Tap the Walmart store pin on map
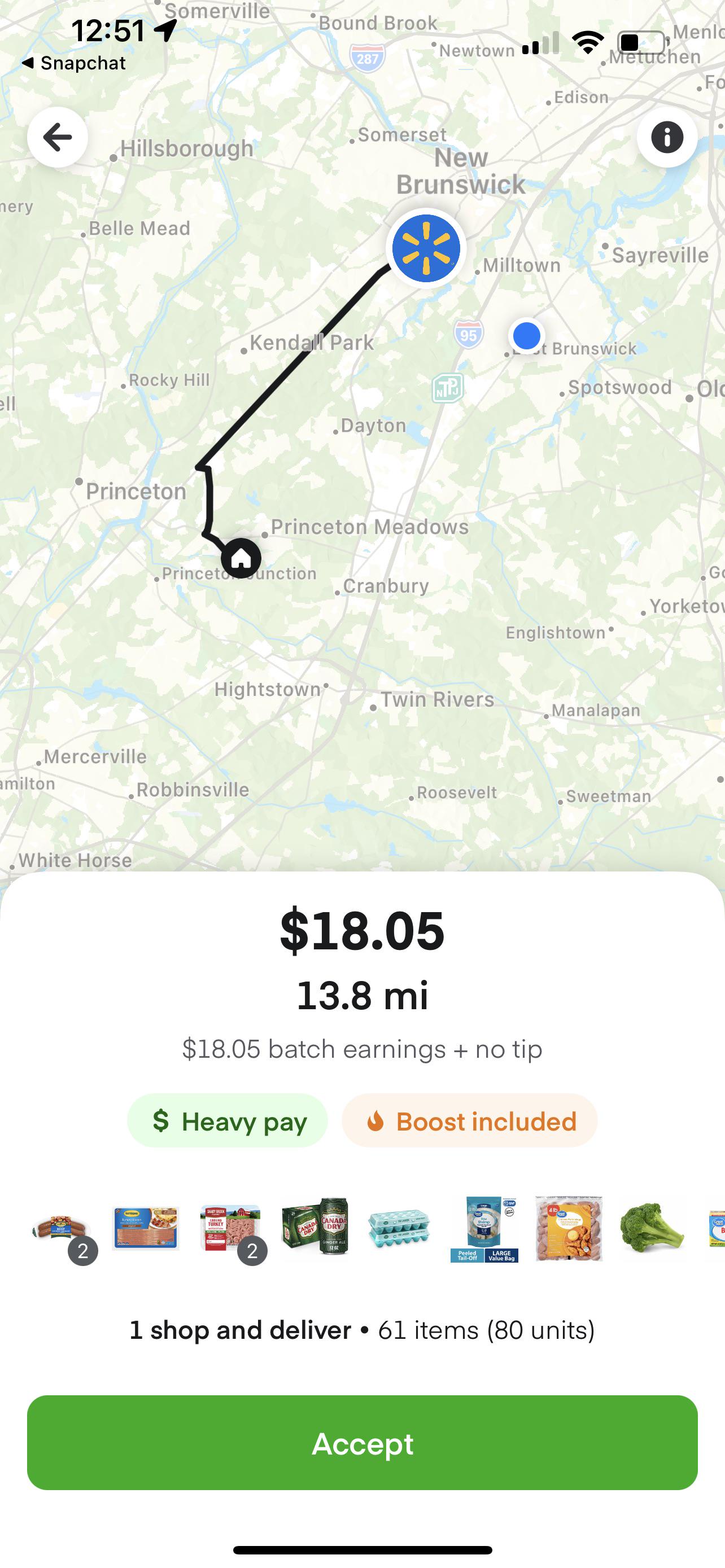The width and height of the screenshot is (725, 1568). [426, 248]
